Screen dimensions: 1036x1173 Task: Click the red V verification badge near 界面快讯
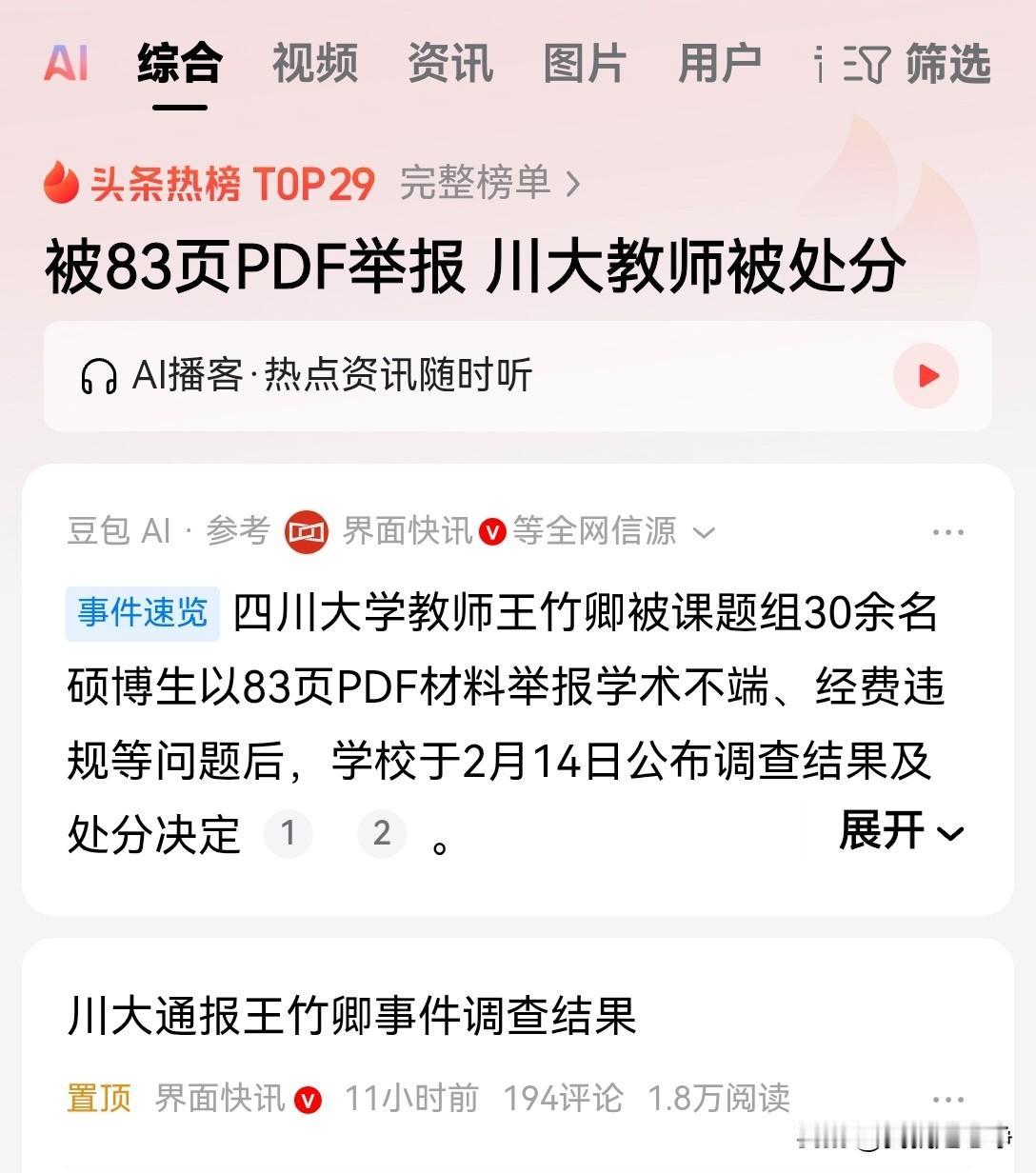[x=492, y=533]
